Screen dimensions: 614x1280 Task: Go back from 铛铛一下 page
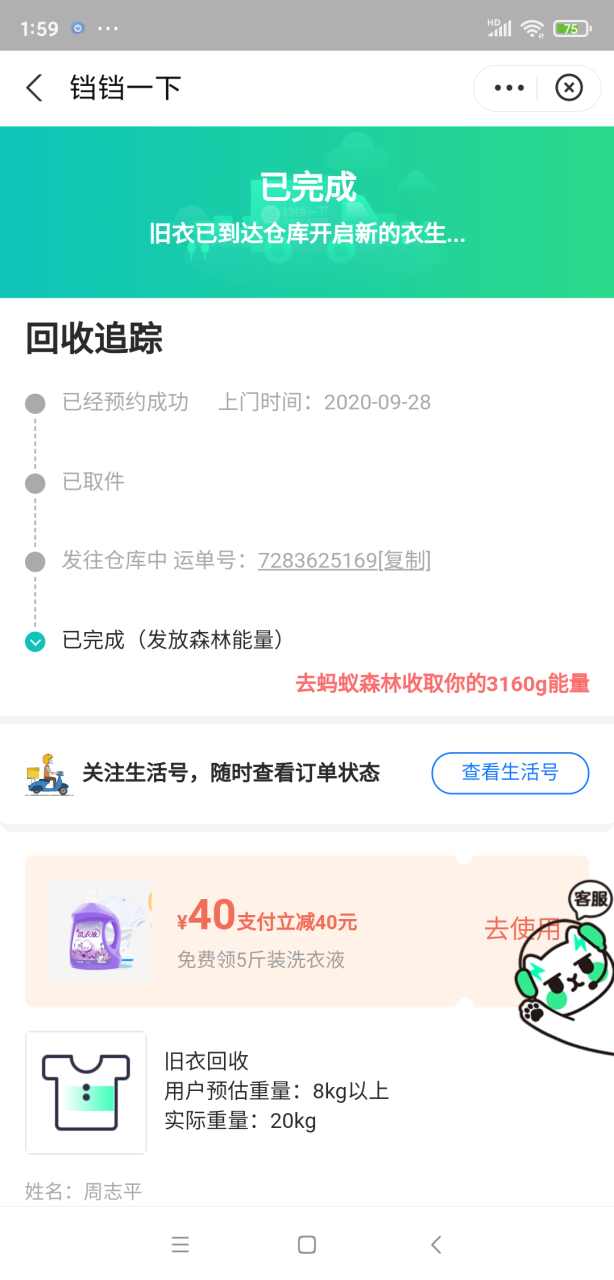(x=34, y=88)
